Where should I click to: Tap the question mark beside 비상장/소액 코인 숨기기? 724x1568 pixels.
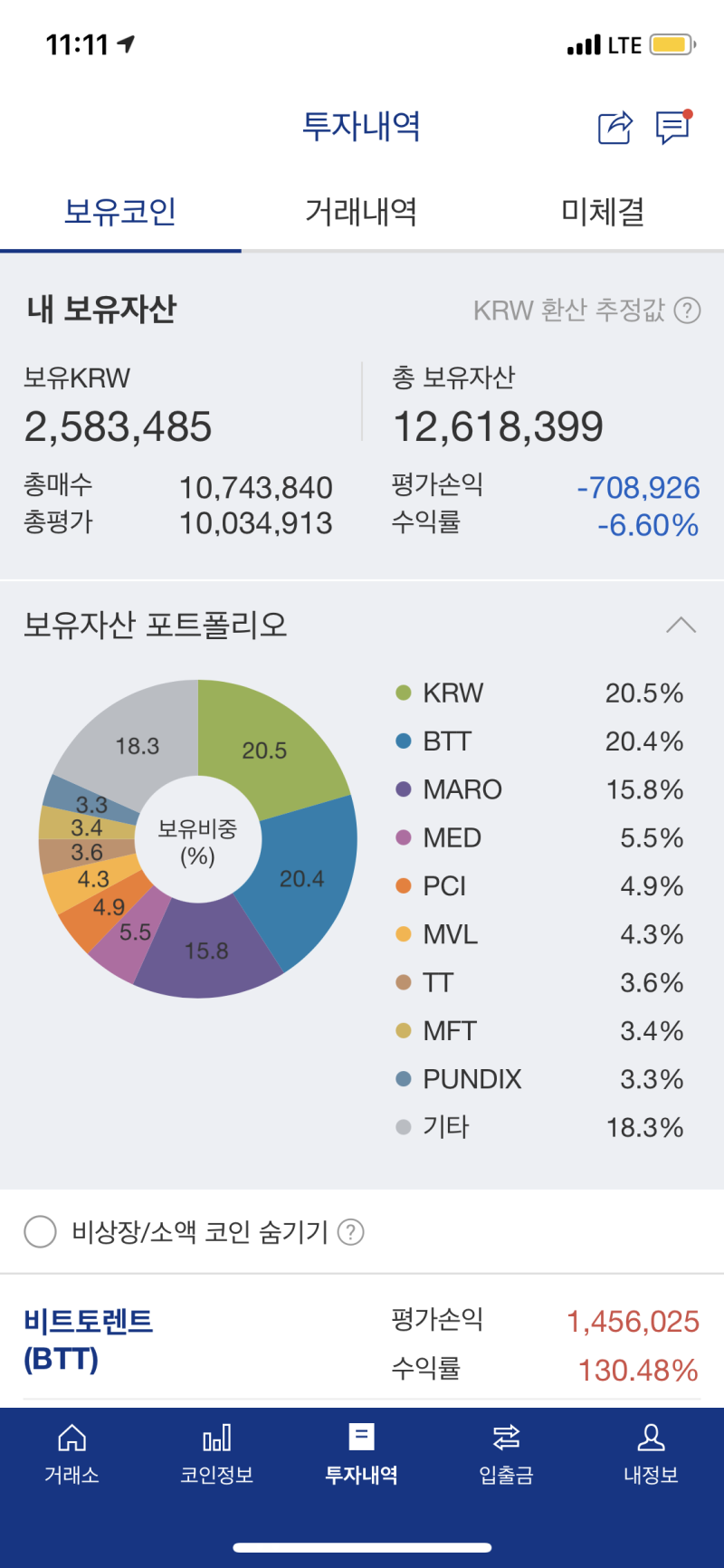coord(354,1232)
